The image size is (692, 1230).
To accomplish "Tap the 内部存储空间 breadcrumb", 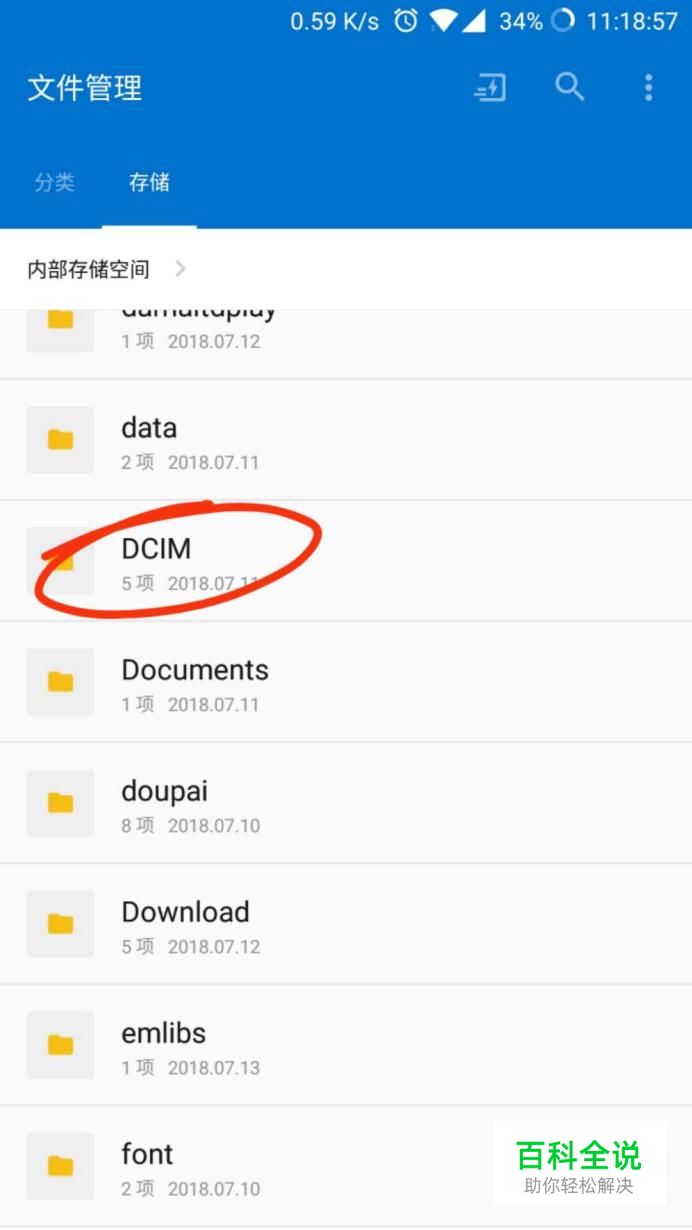I will (89, 269).
